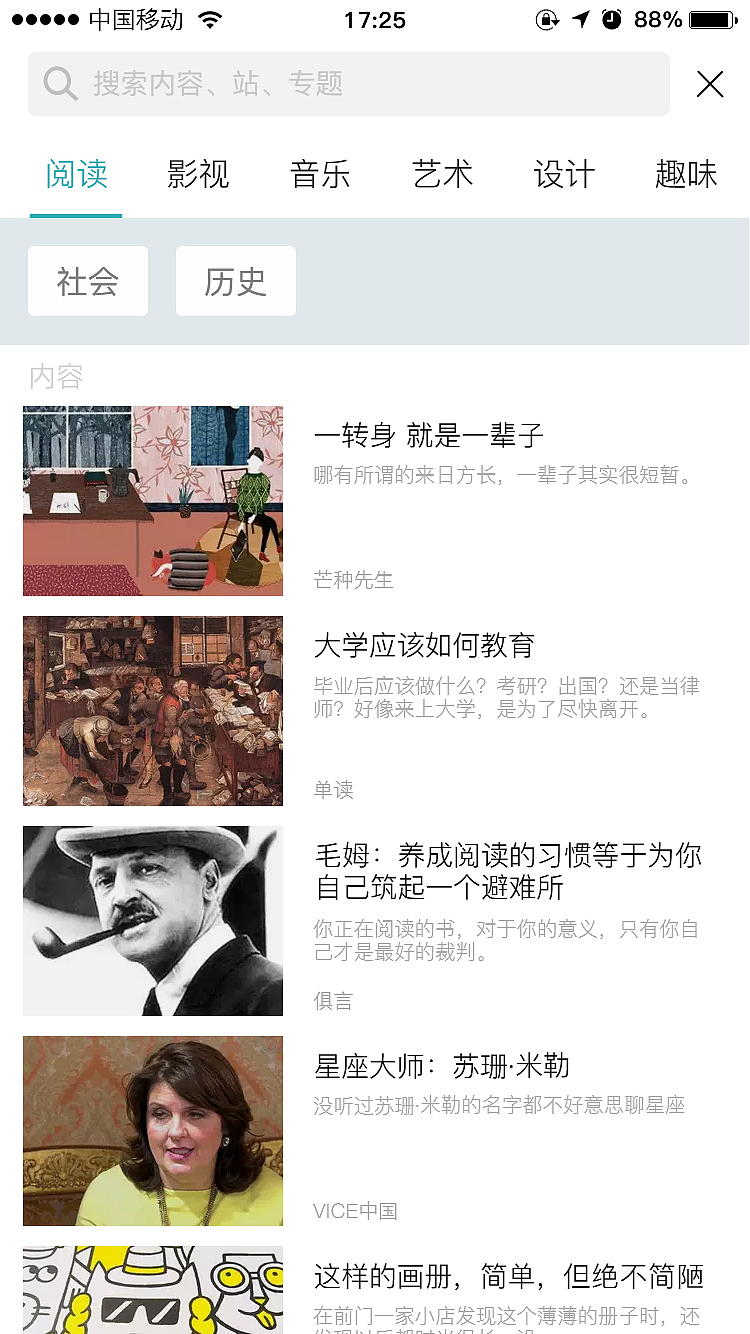This screenshot has height=1334, width=750.
Task: Close the search page with the X
Action: click(710, 84)
